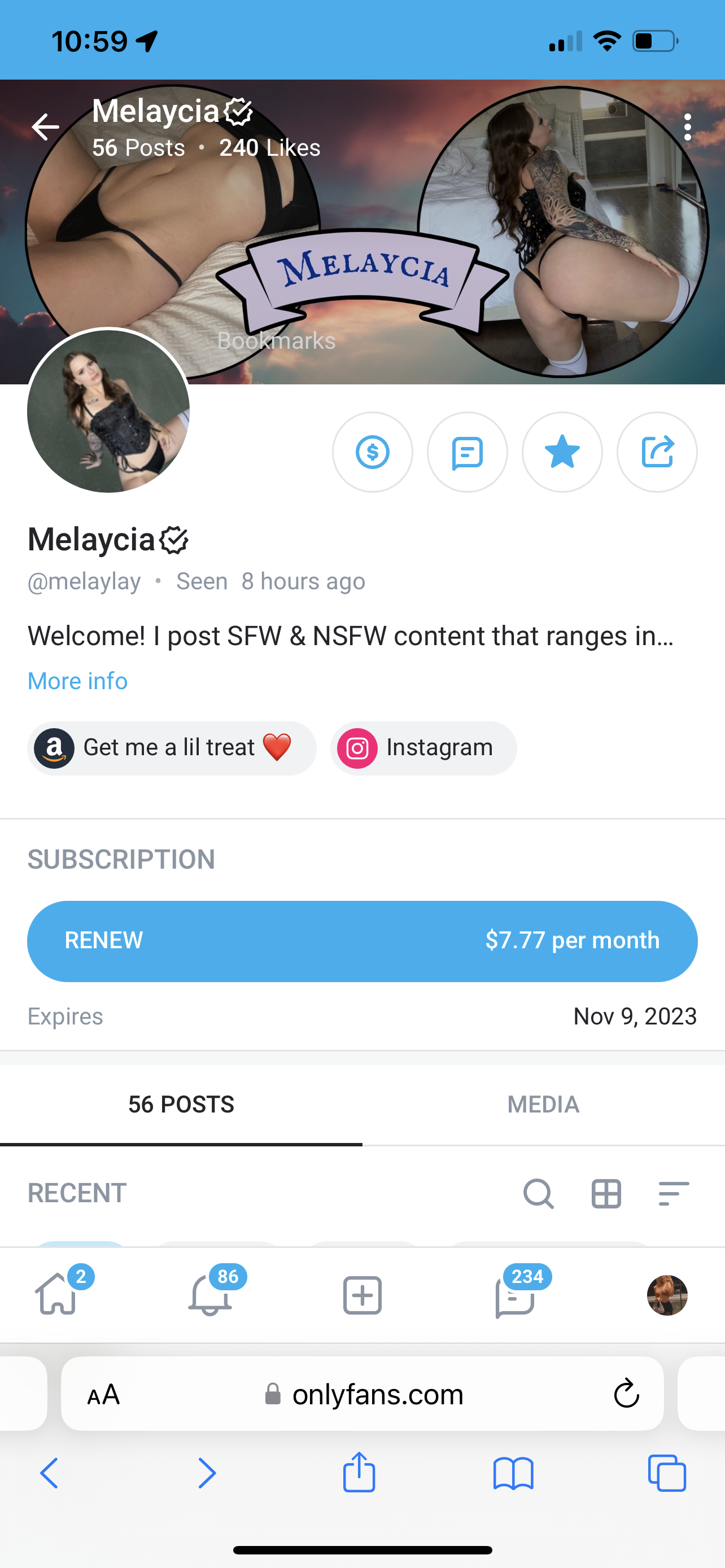Renew subscription for $7.77 per month
The width and height of the screenshot is (725, 1568).
pos(362,940)
